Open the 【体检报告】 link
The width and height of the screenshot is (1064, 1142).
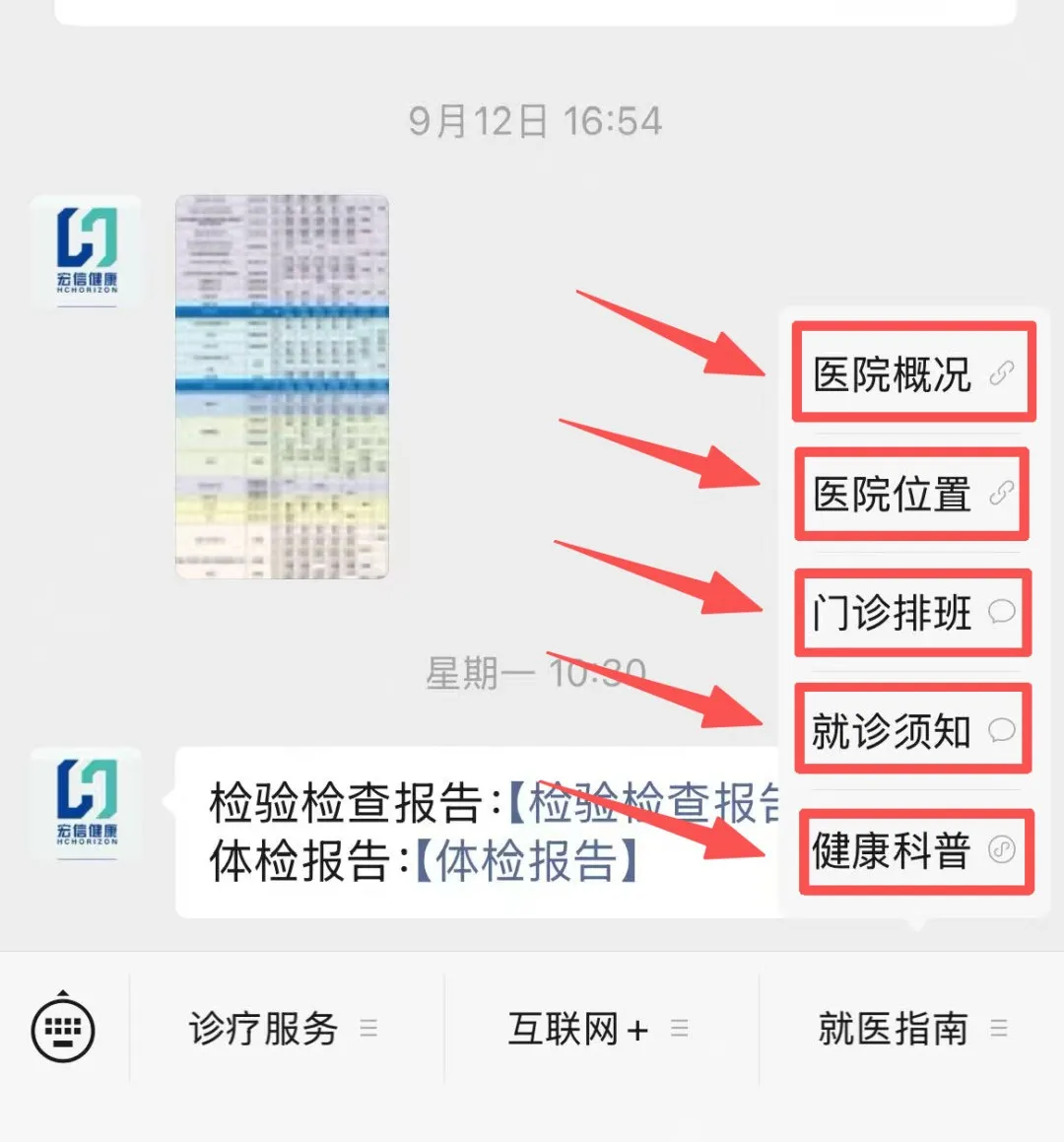(x=525, y=861)
